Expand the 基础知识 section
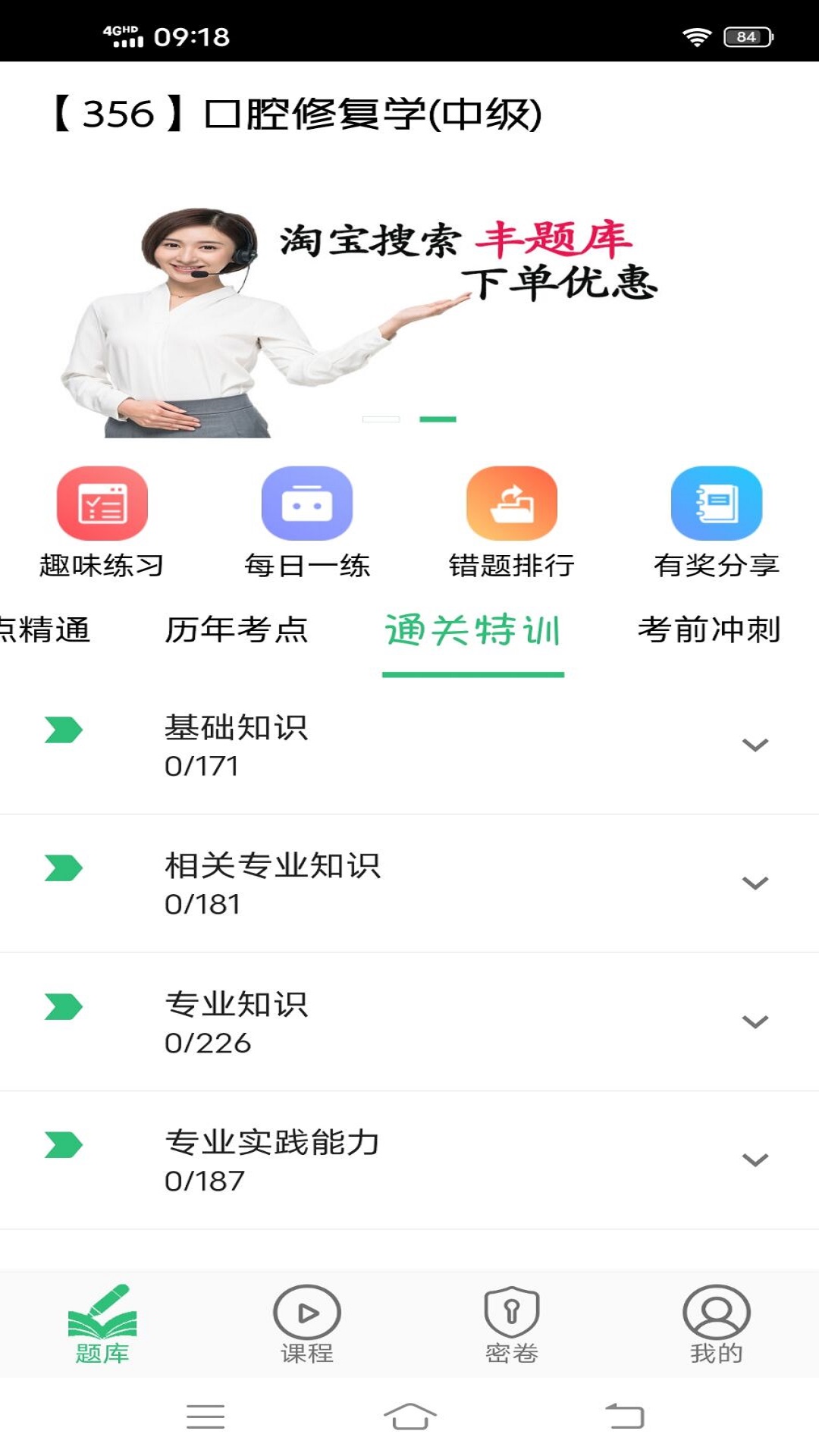 [x=409, y=745]
